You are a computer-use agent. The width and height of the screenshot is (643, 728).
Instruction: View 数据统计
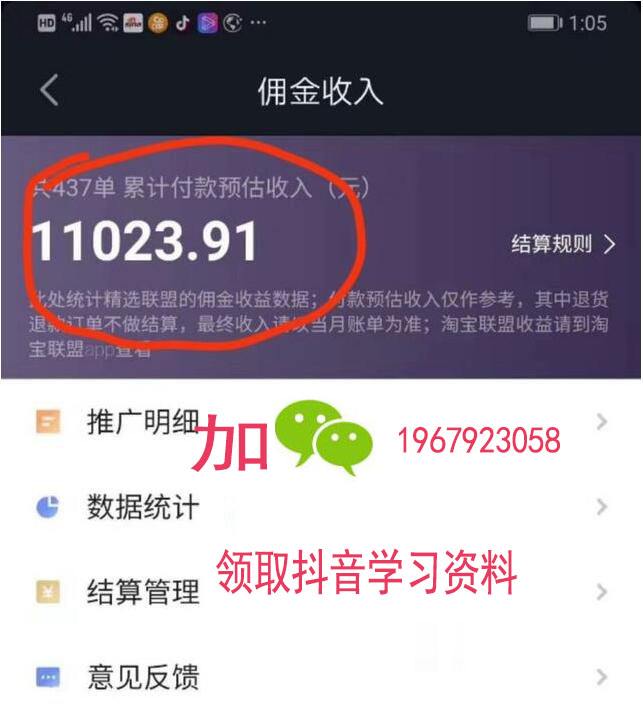(x=143, y=507)
